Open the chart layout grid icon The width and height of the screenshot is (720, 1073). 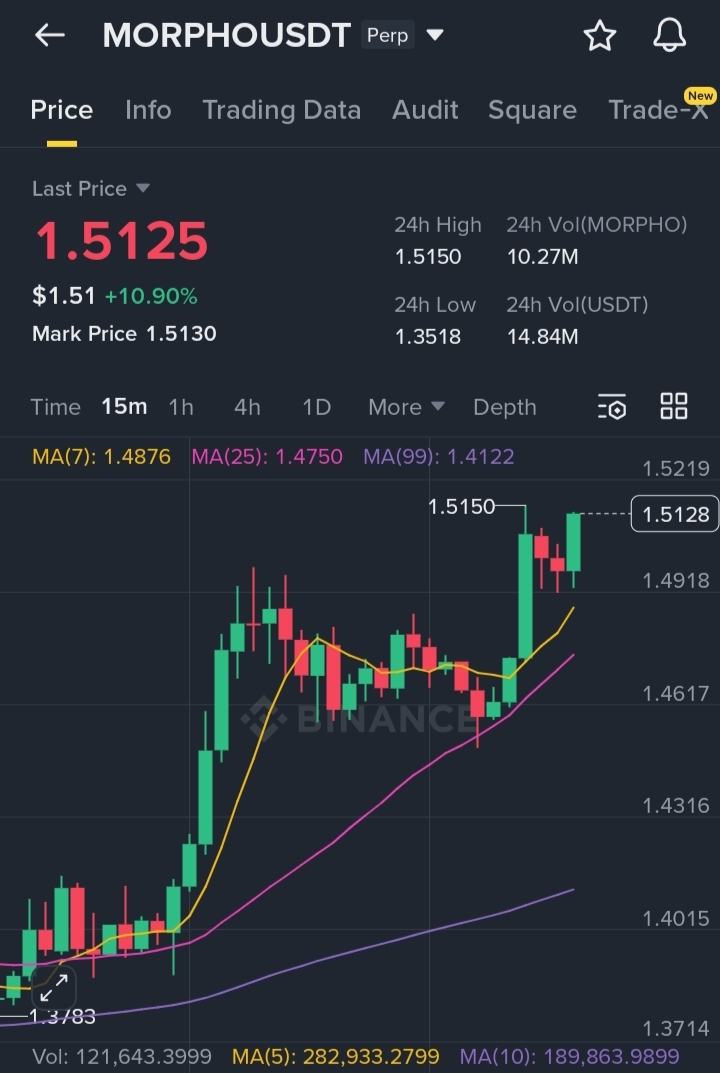674,407
